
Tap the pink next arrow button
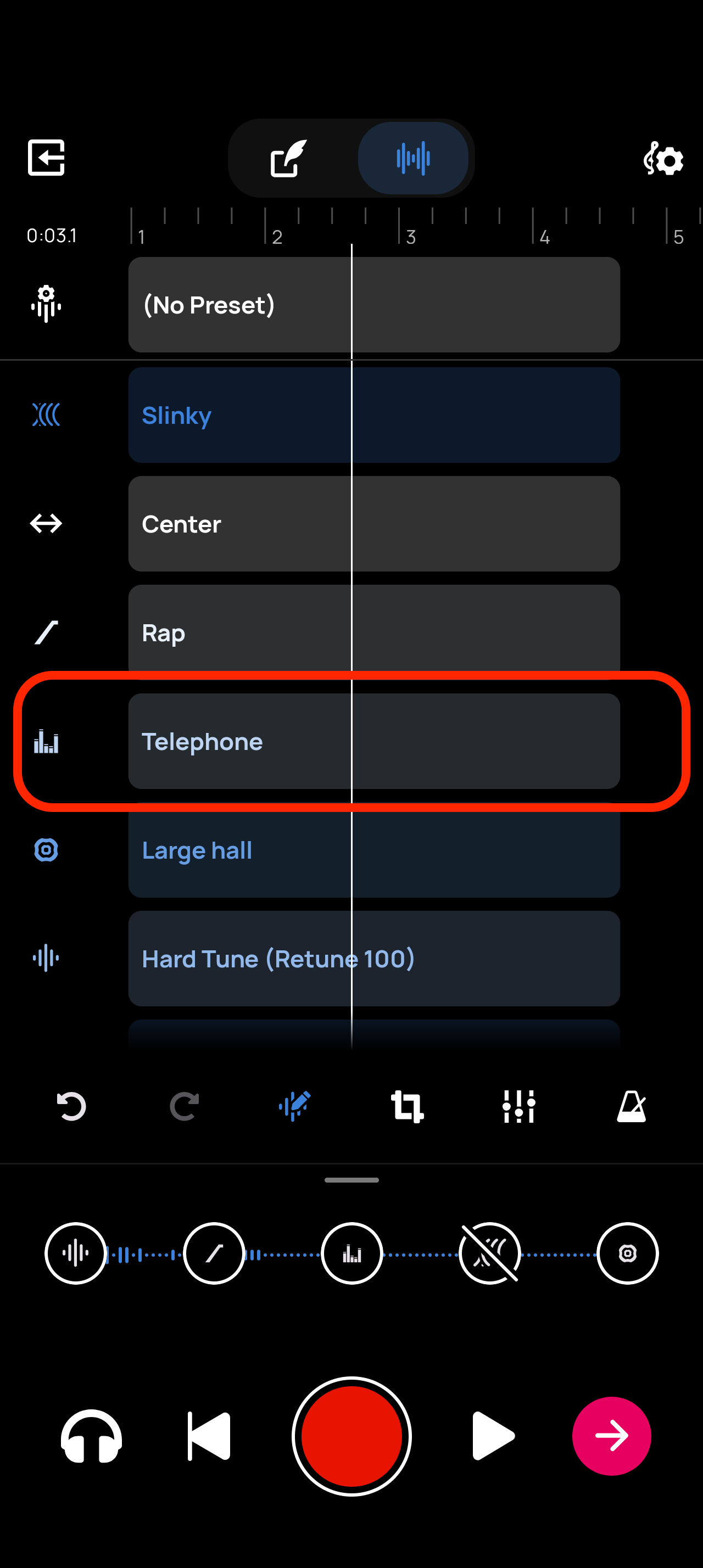pyautogui.click(x=611, y=1436)
